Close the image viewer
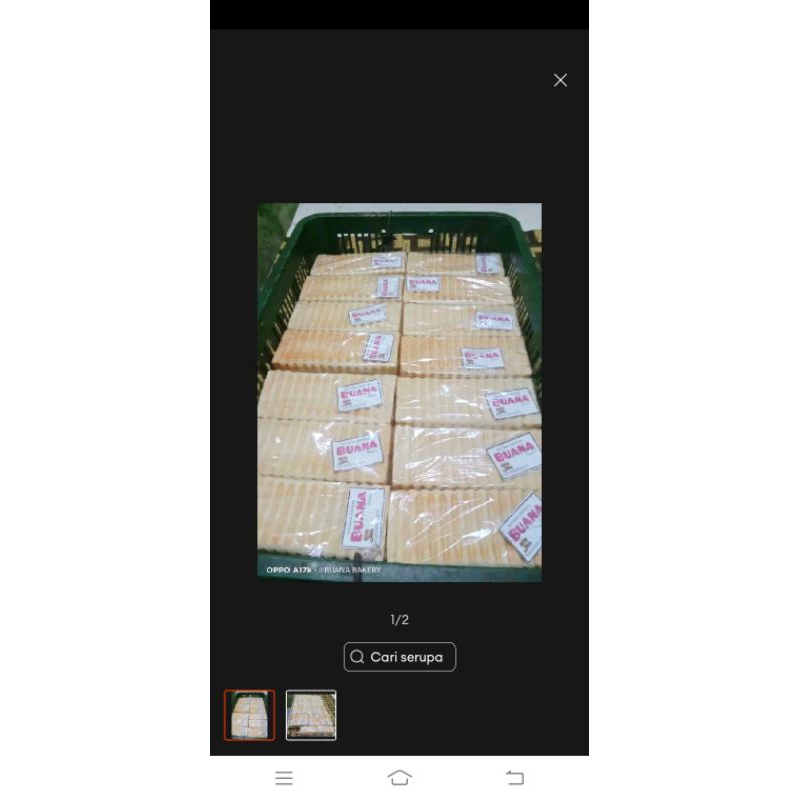Viewport: 800px width, 800px height. (x=560, y=80)
